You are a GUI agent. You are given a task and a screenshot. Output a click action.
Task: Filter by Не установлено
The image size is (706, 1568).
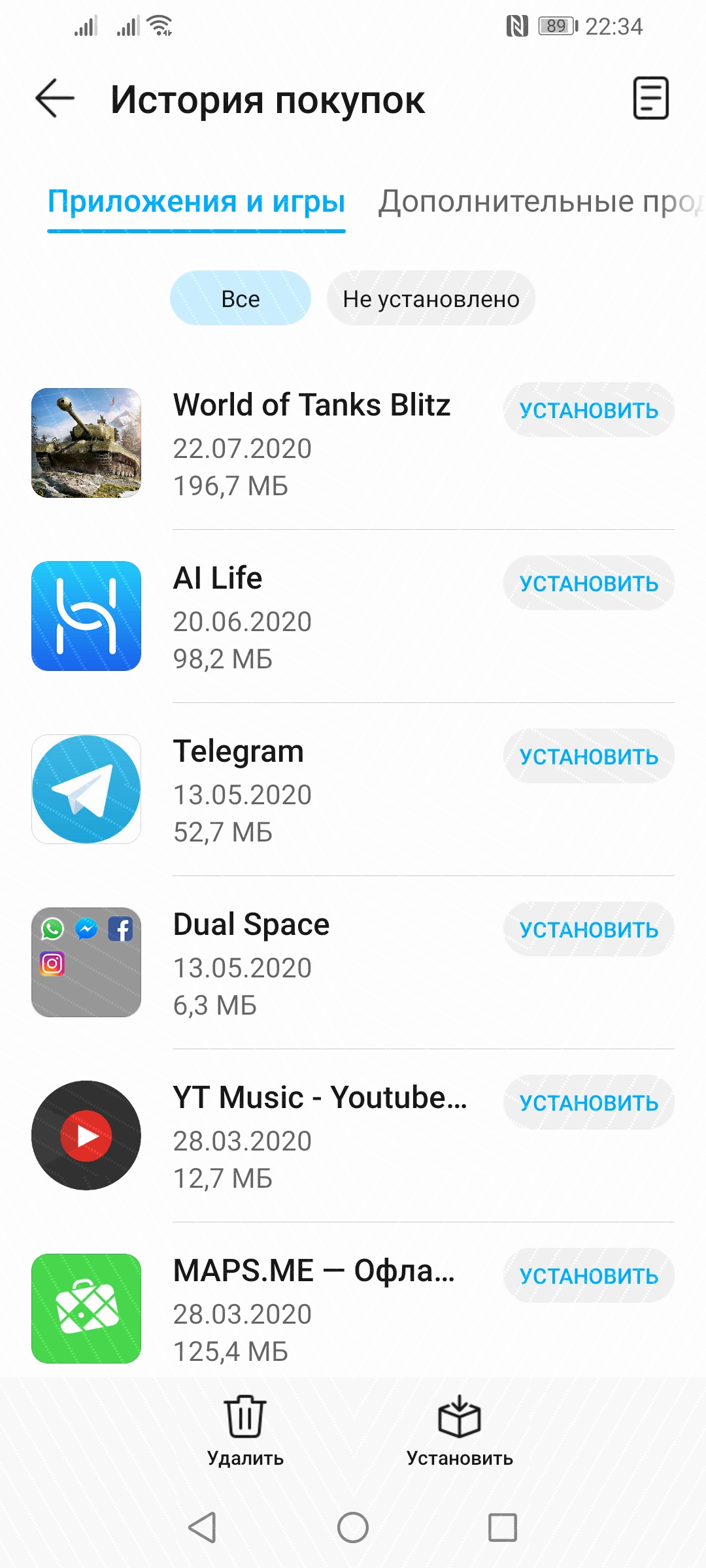[x=431, y=299]
